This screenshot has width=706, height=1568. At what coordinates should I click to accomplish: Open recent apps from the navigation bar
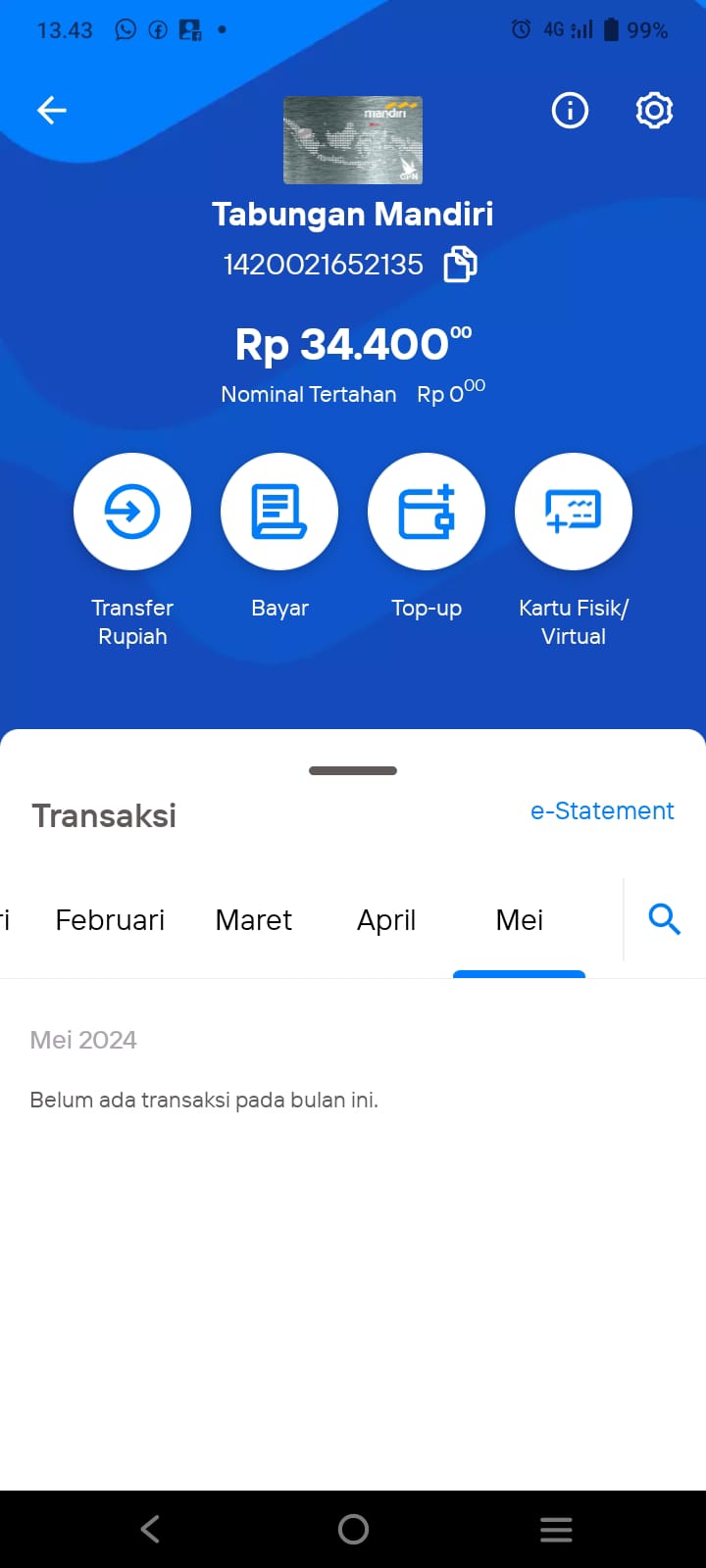[556, 1529]
